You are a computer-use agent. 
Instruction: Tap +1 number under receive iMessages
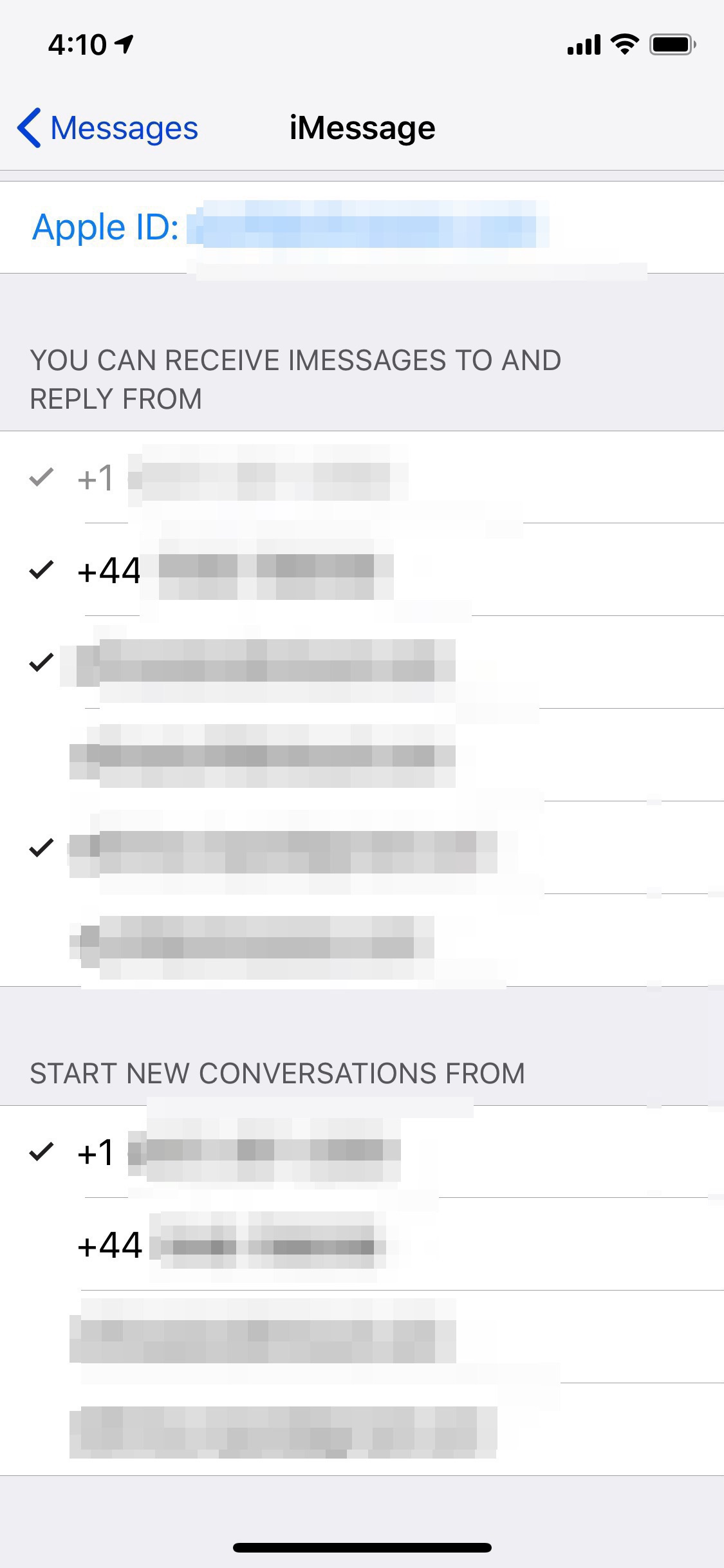tap(362, 478)
